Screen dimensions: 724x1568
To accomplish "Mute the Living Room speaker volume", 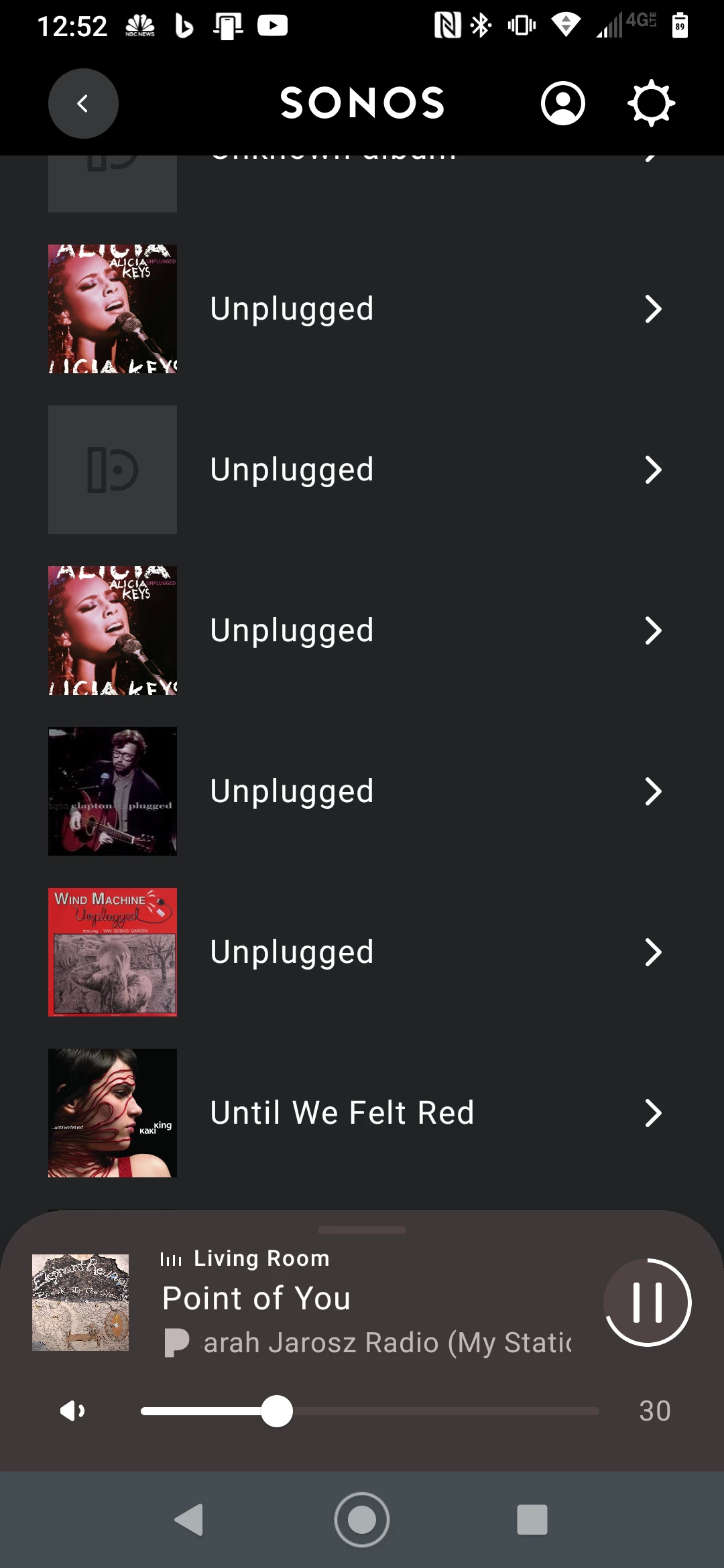I will pyautogui.click(x=72, y=1411).
